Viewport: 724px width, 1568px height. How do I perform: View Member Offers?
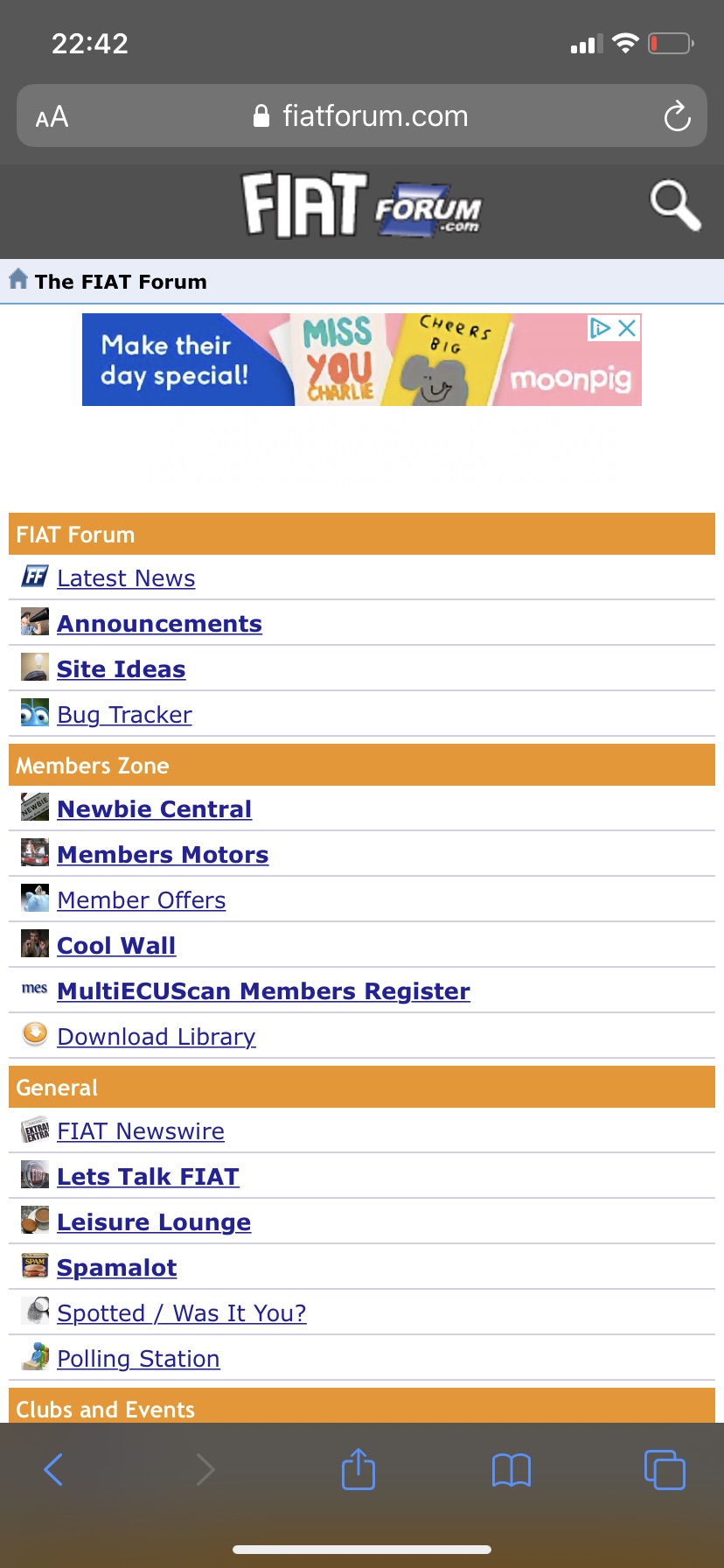tap(141, 900)
